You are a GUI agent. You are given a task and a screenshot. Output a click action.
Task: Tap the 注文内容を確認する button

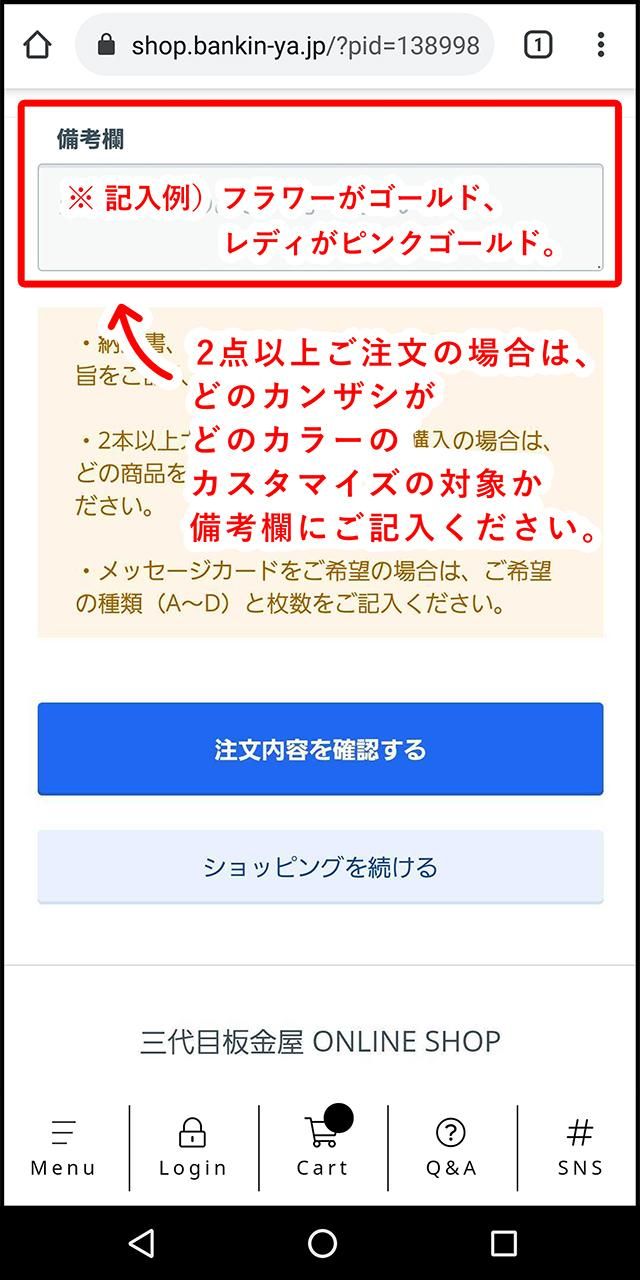(320, 749)
